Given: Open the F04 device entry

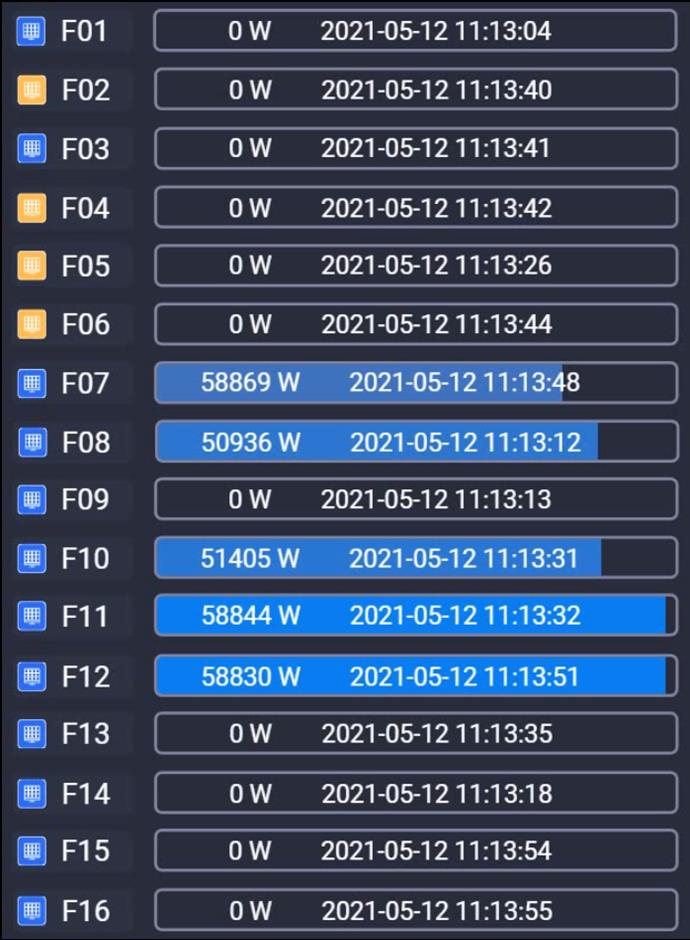Looking at the screenshot, I should pyautogui.click(x=415, y=208).
